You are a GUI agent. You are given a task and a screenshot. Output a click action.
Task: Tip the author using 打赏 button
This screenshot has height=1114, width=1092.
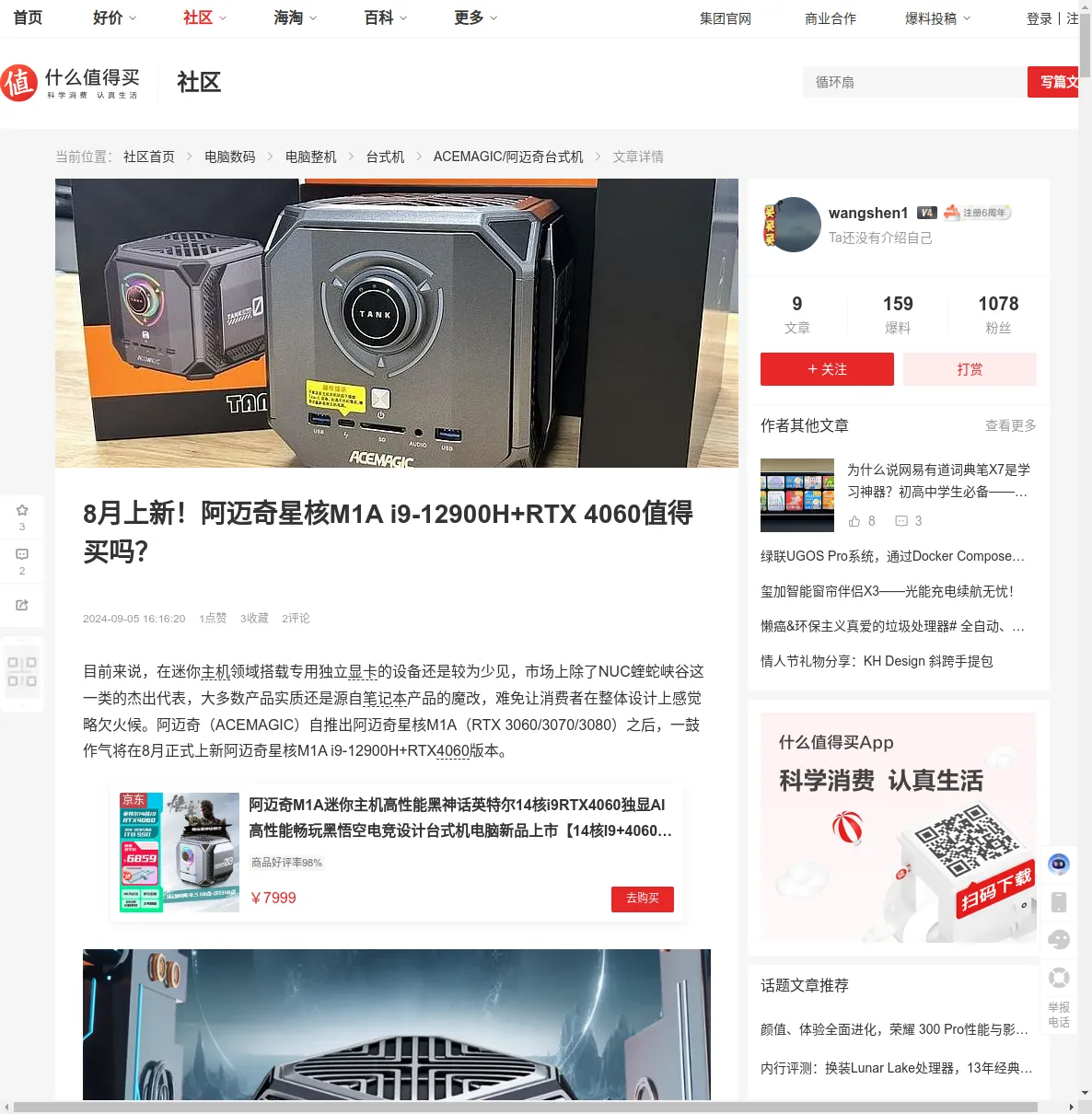point(970,369)
